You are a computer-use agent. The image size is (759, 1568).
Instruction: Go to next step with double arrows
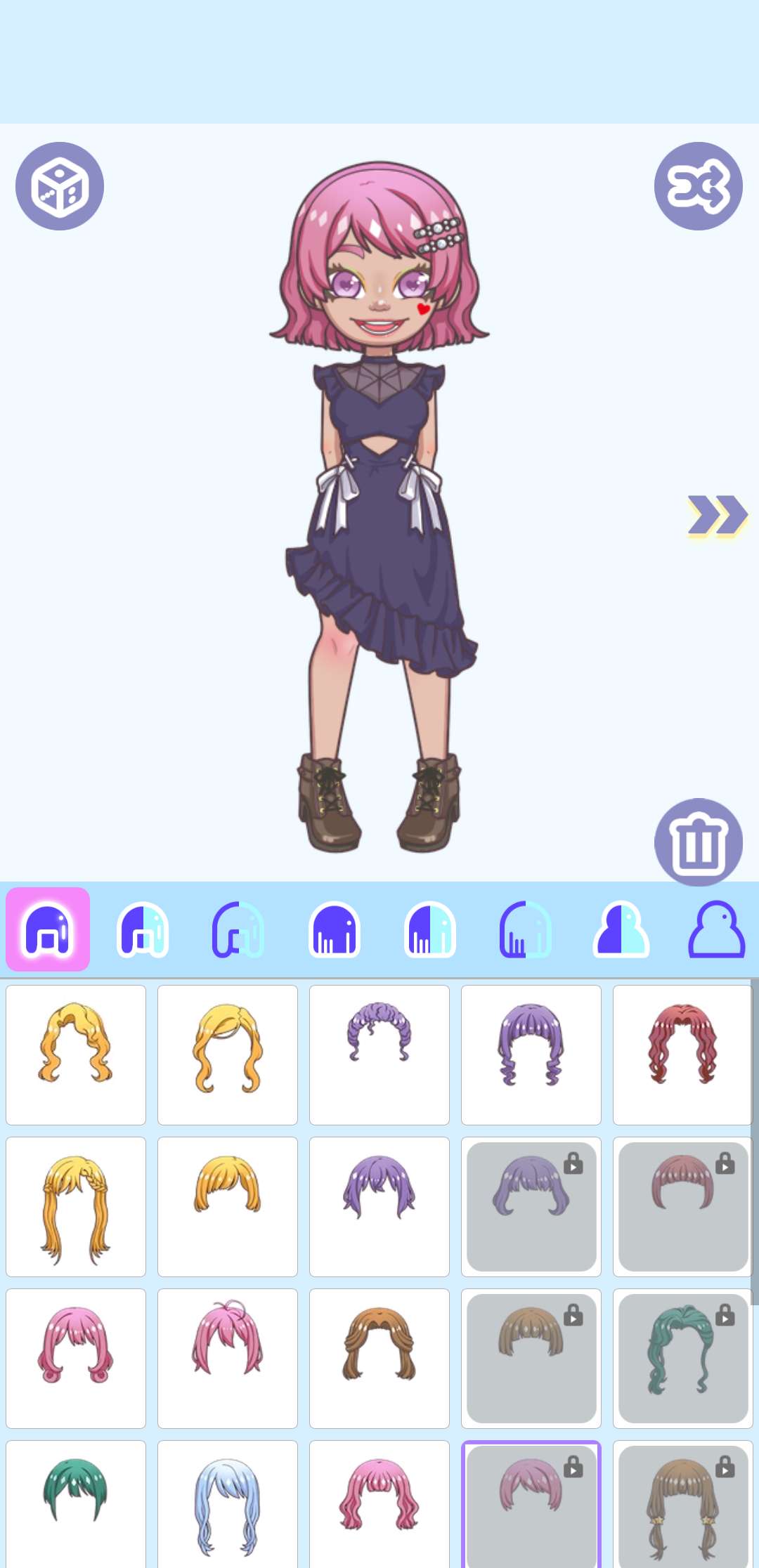point(716,515)
